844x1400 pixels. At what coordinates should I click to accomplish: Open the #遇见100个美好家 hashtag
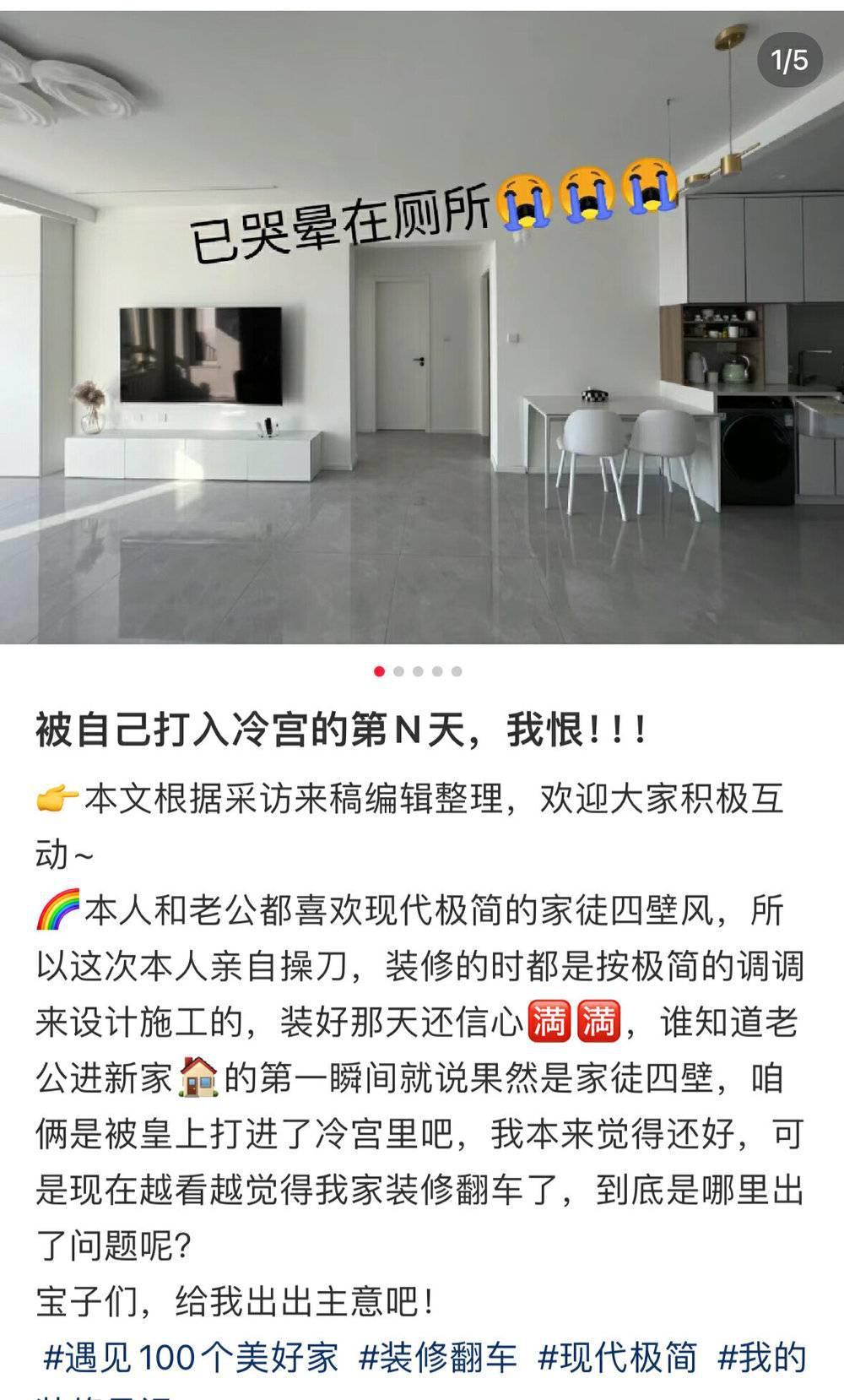[191, 1358]
